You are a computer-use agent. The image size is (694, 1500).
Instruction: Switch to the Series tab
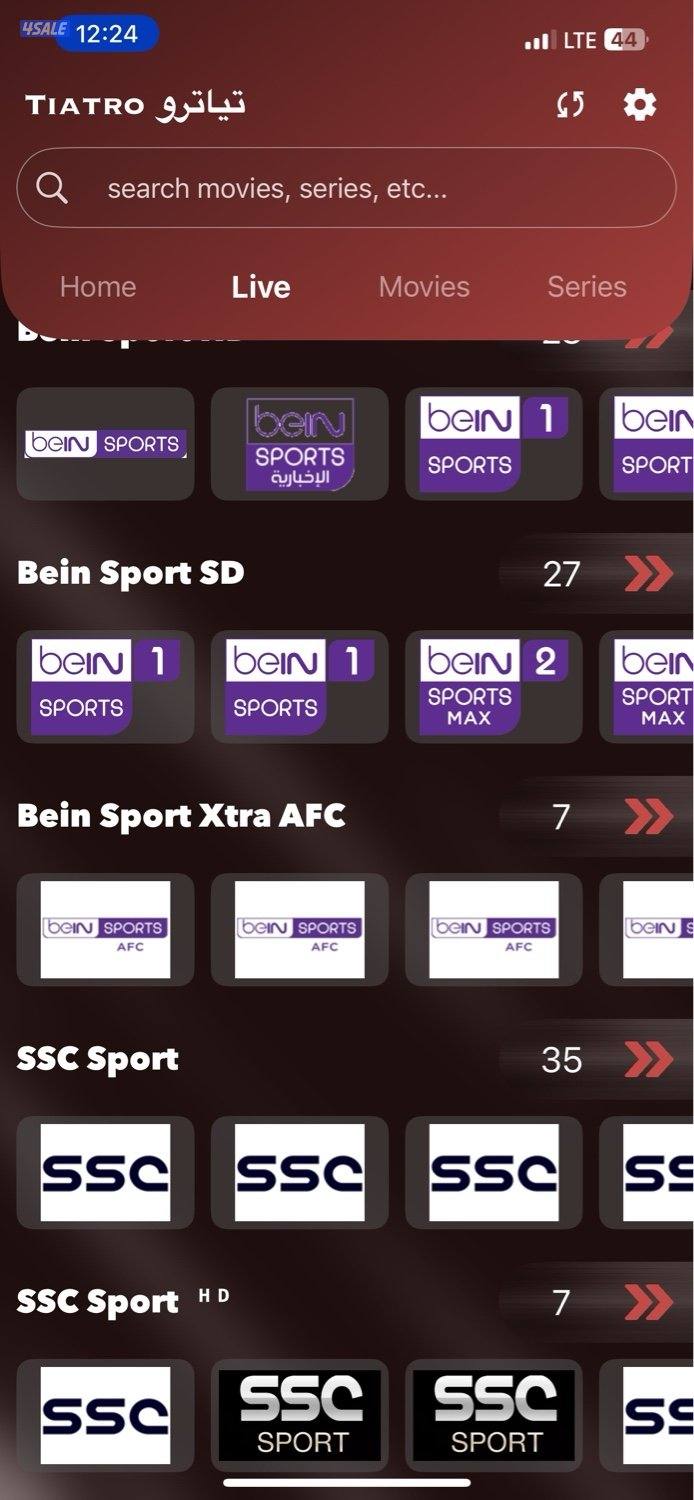pyautogui.click(x=586, y=287)
